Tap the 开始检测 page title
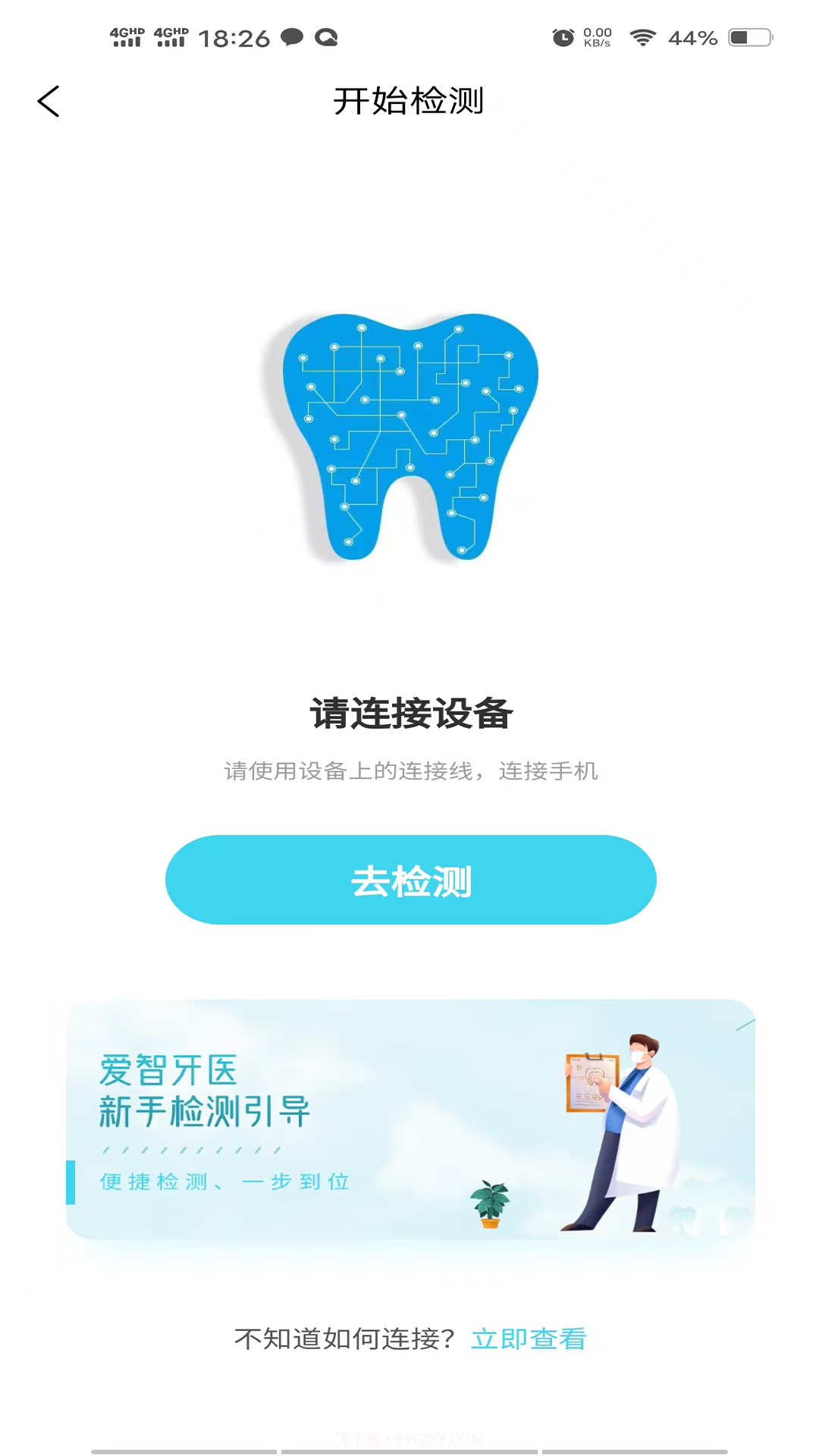The image size is (819, 1456). click(x=409, y=102)
